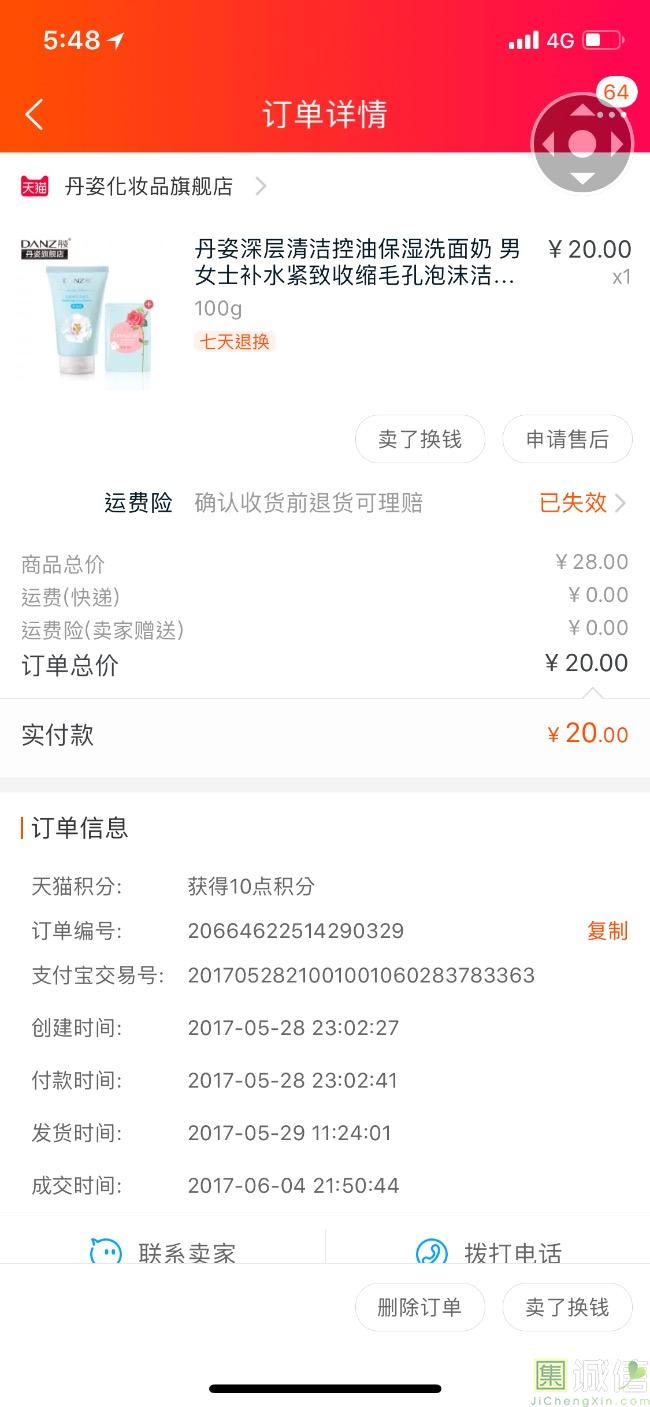Tap 卖了换钱 beside the 删除订单 button
The height and width of the screenshot is (1407, 650).
click(x=567, y=1307)
